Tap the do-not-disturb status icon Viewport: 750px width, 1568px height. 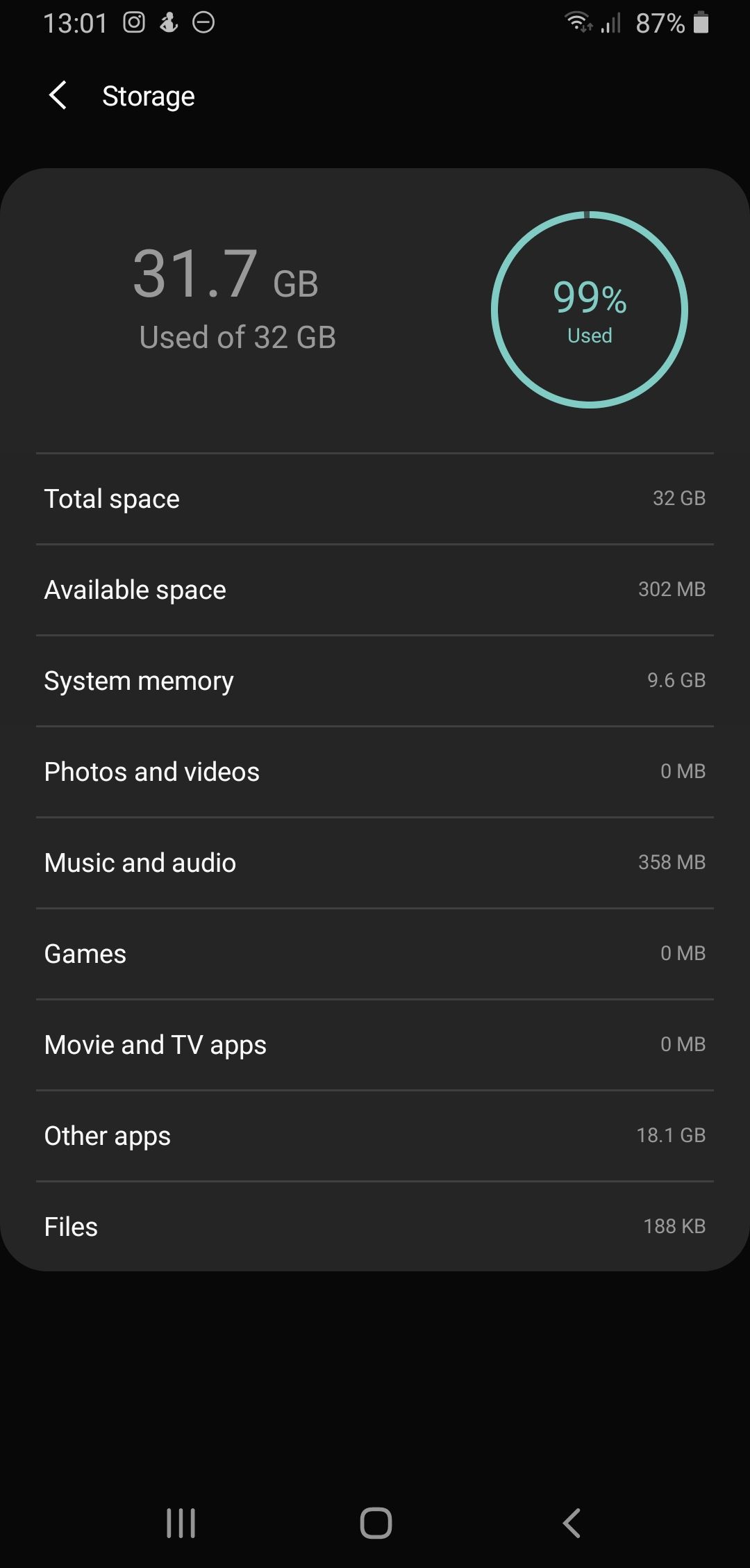[203, 22]
